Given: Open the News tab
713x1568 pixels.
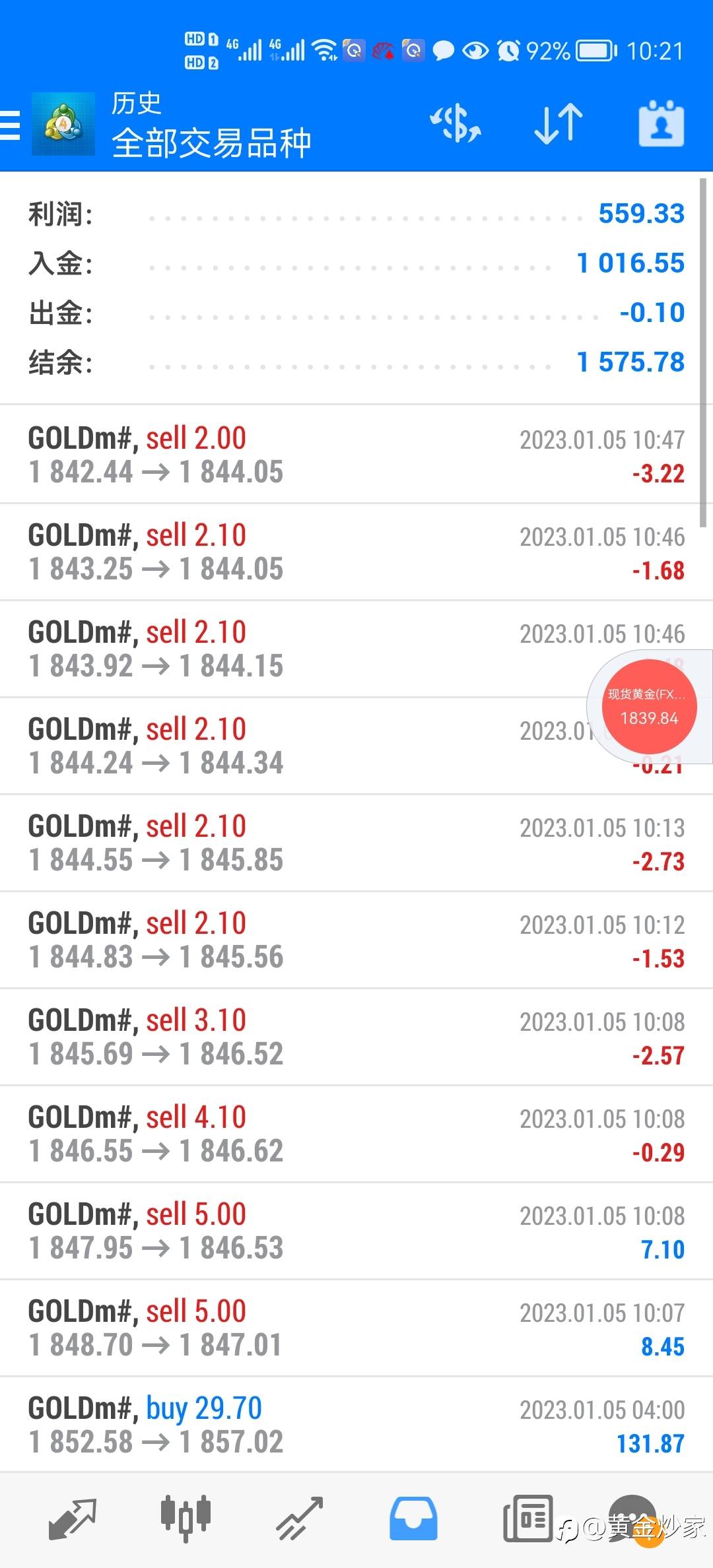Looking at the screenshot, I should click(527, 1518).
